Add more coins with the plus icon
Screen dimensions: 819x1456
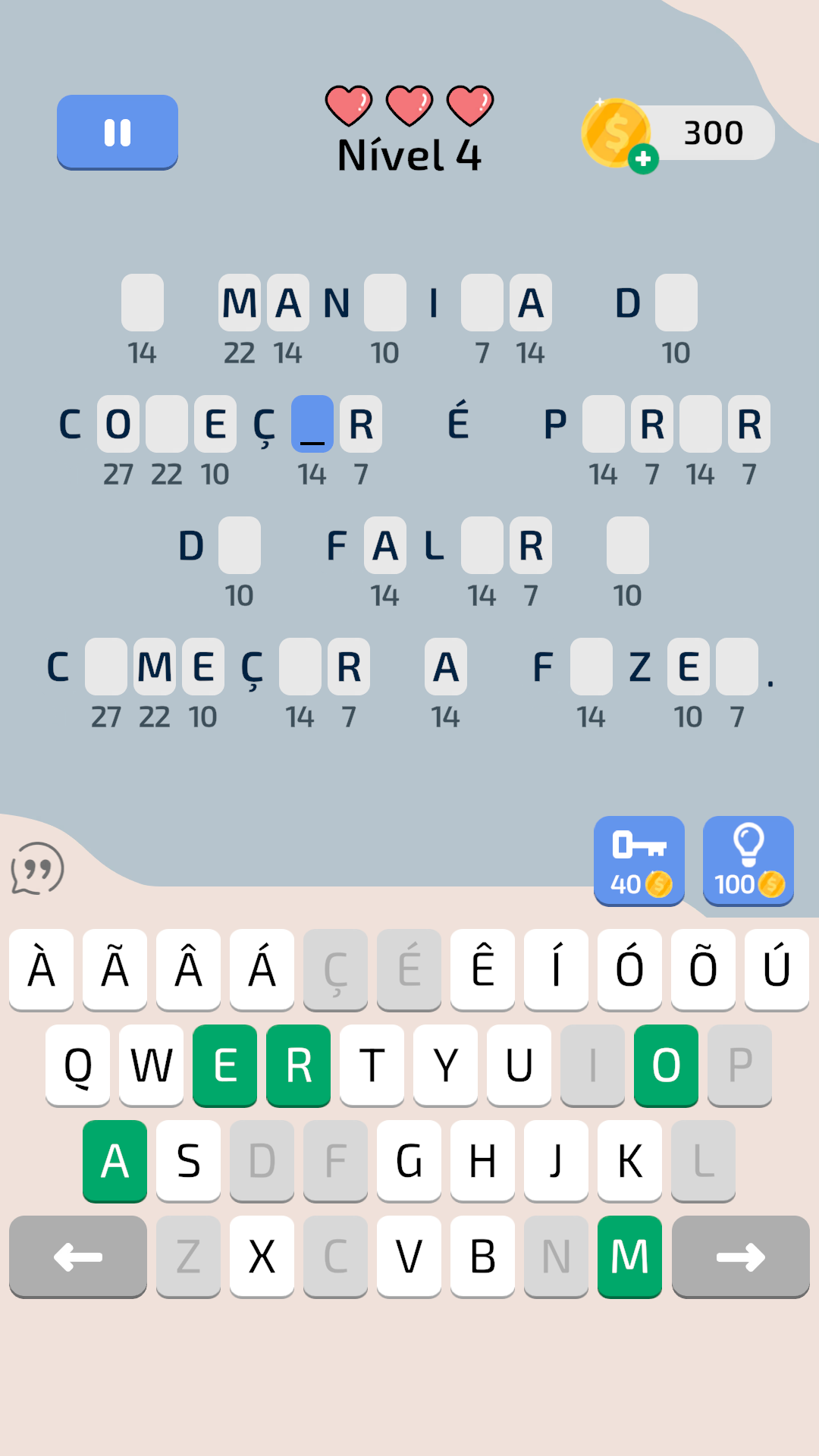tap(643, 159)
